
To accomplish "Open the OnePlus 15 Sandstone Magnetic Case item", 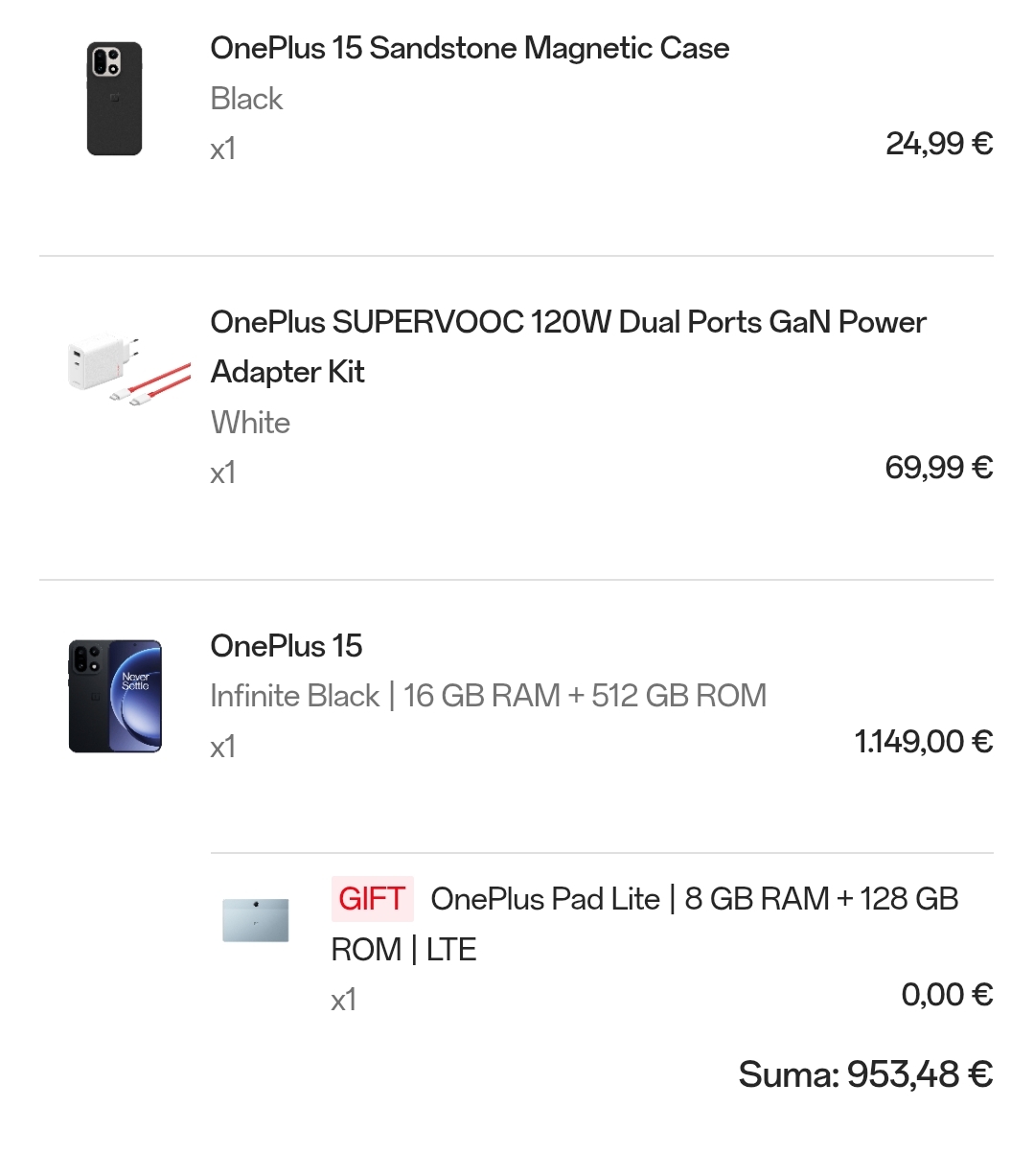I will point(469,48).
